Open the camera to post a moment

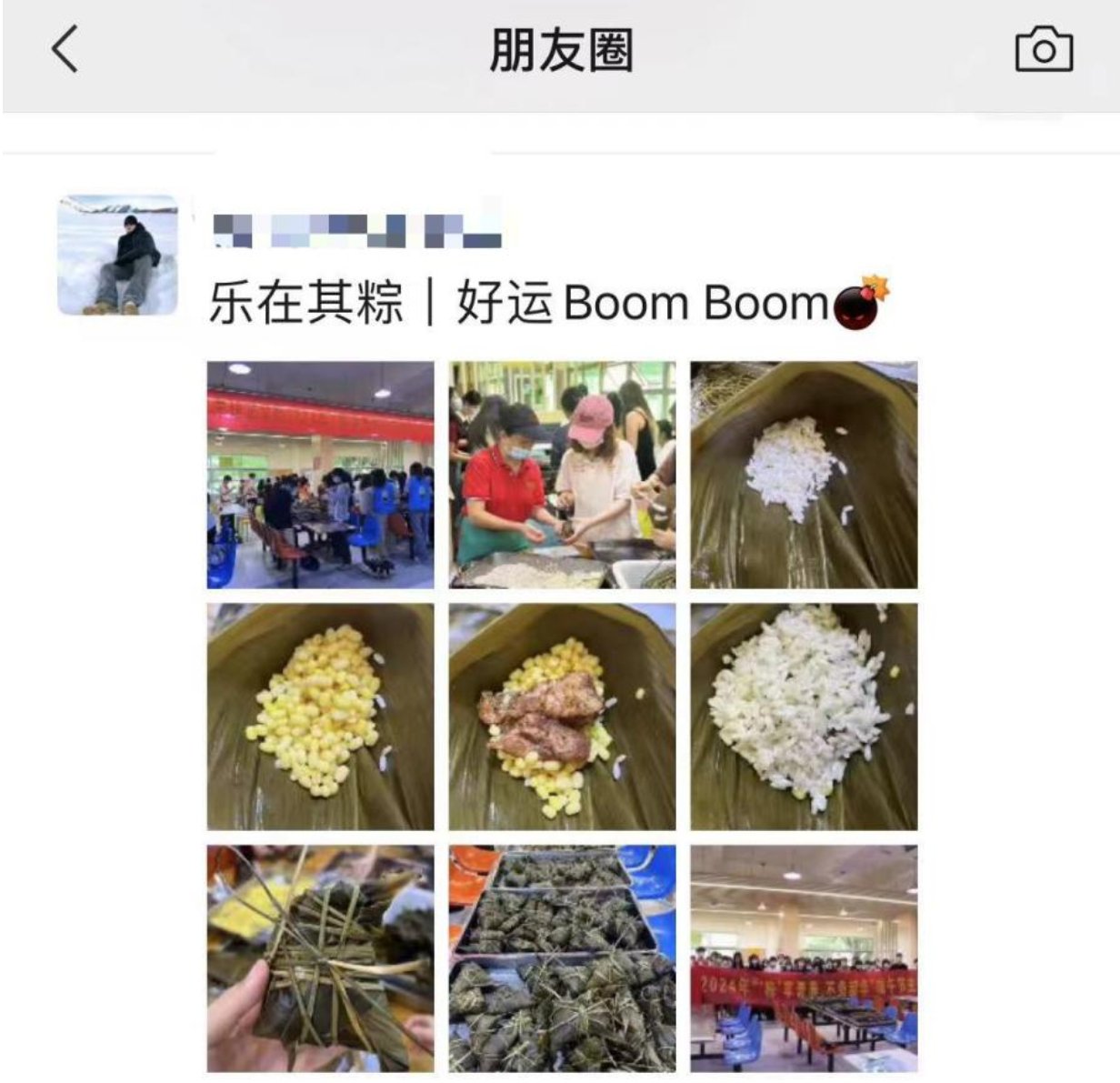(1044, 49)
